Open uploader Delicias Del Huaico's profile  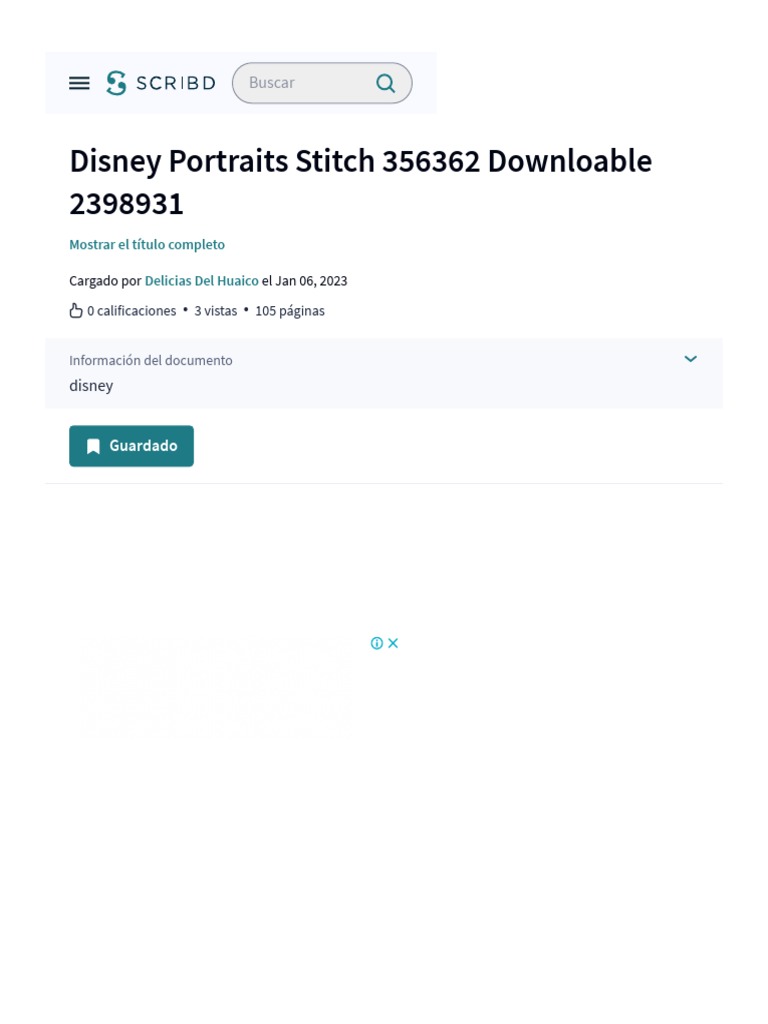pyautogui.click(x=201, y=281)
